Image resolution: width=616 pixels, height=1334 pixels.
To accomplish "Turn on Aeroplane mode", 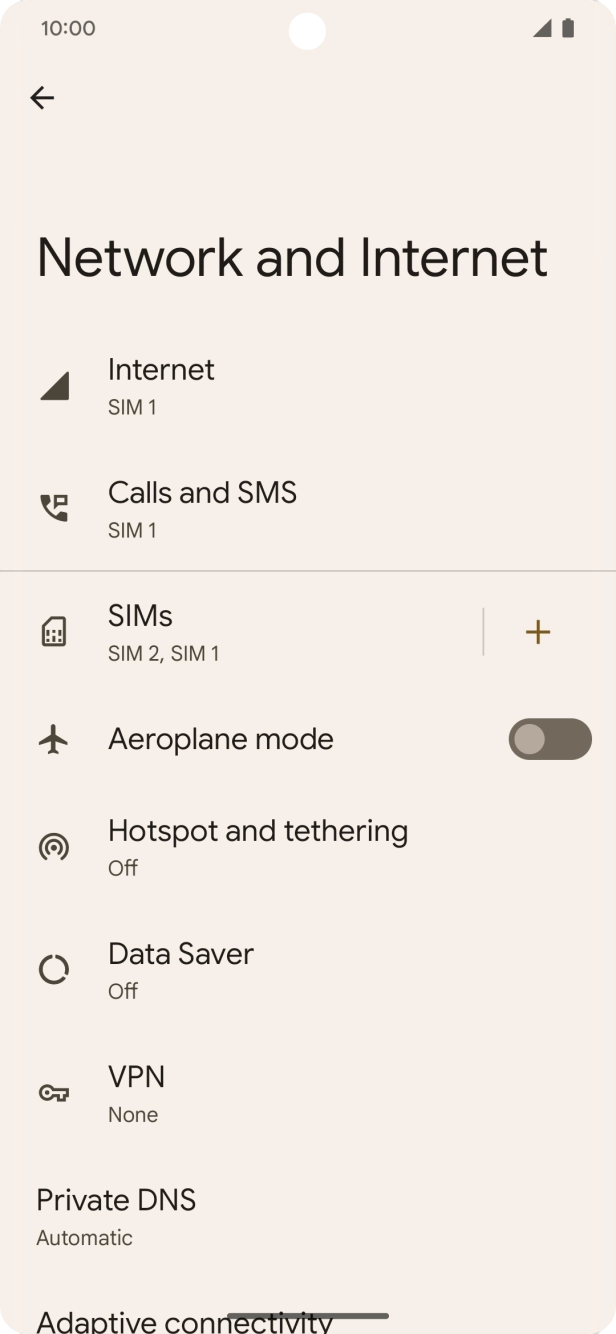I will 549,739.
